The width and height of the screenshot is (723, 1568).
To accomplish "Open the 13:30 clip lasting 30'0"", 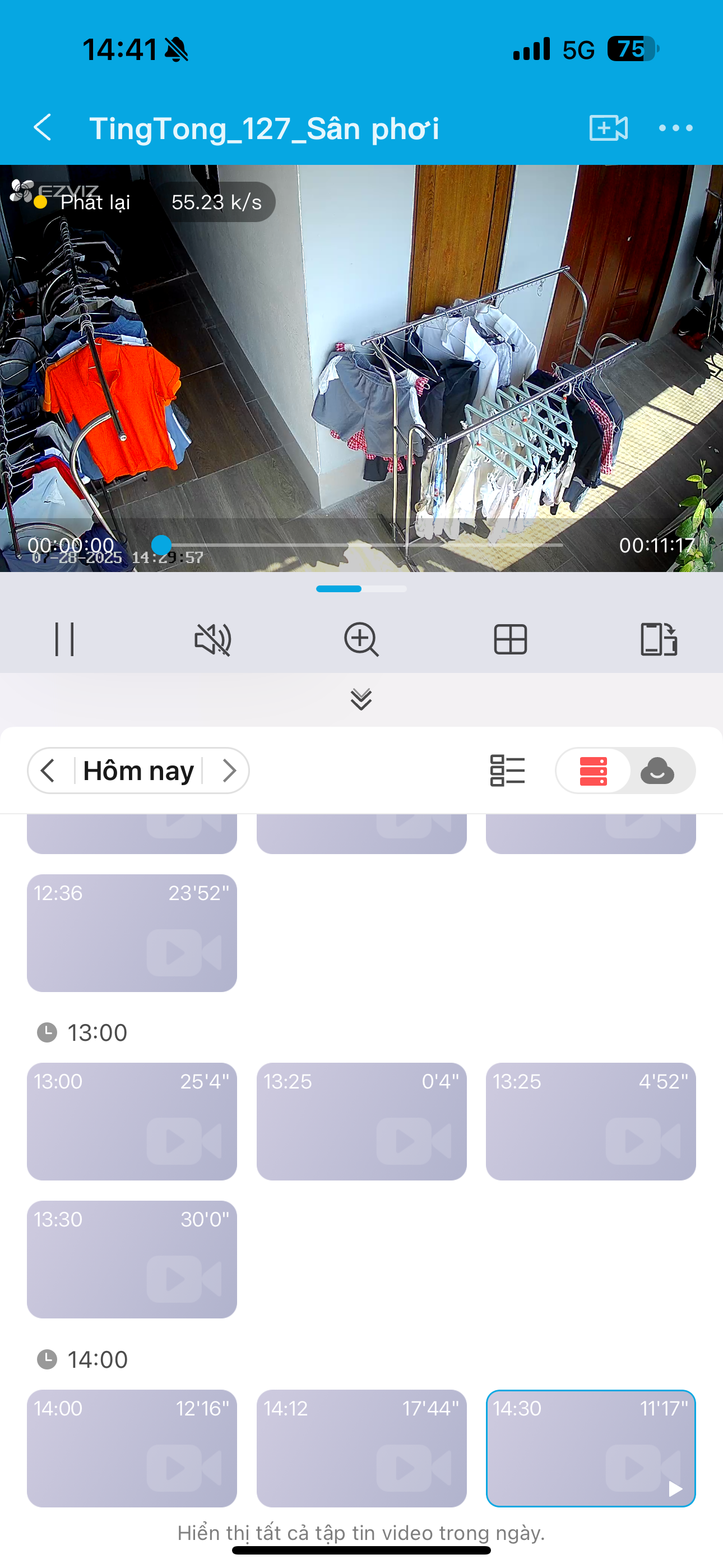I will (x=132, y=1259).
